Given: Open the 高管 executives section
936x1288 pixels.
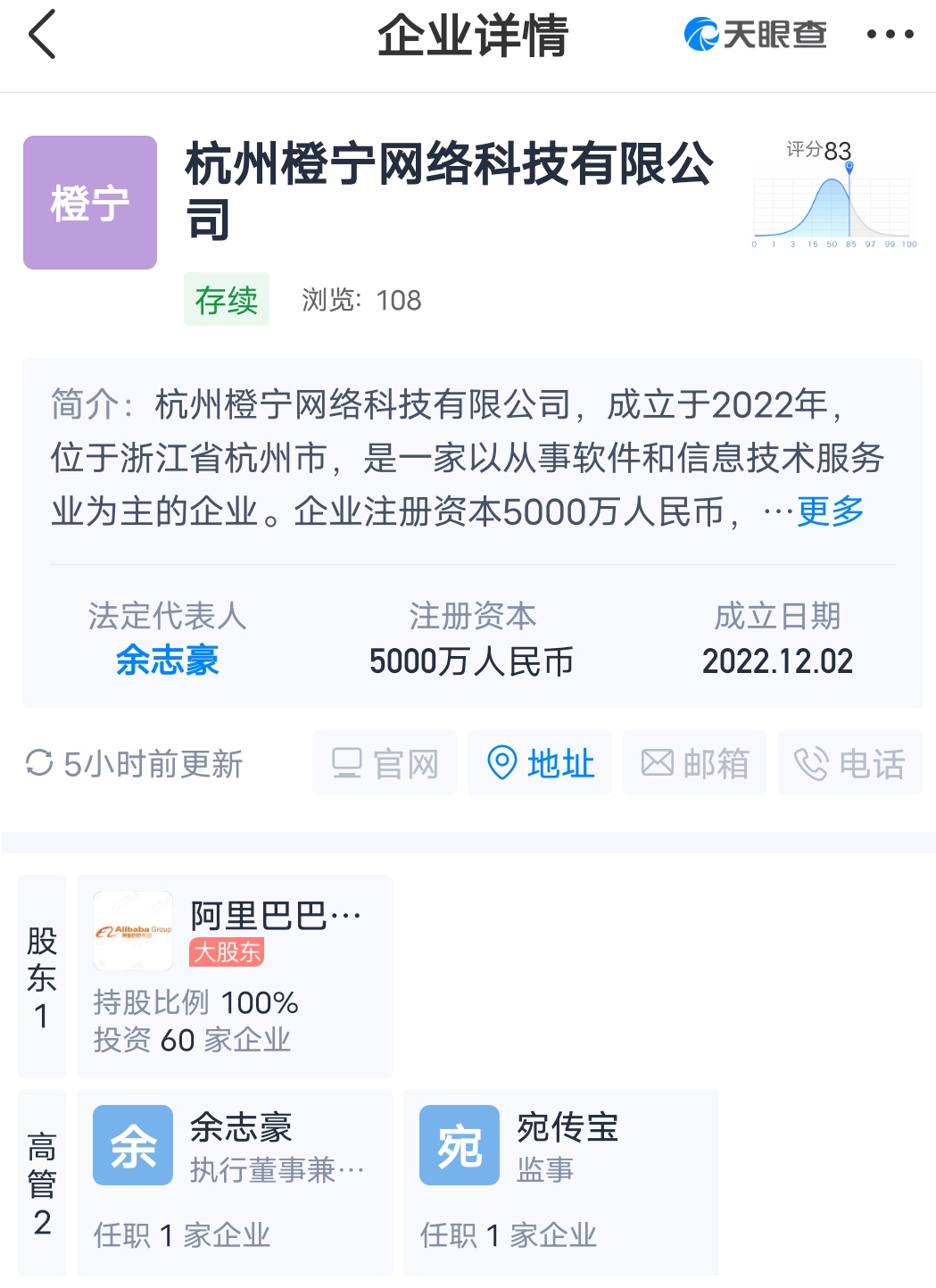Looking at the screenshot, I should [x=42, y=1182].
